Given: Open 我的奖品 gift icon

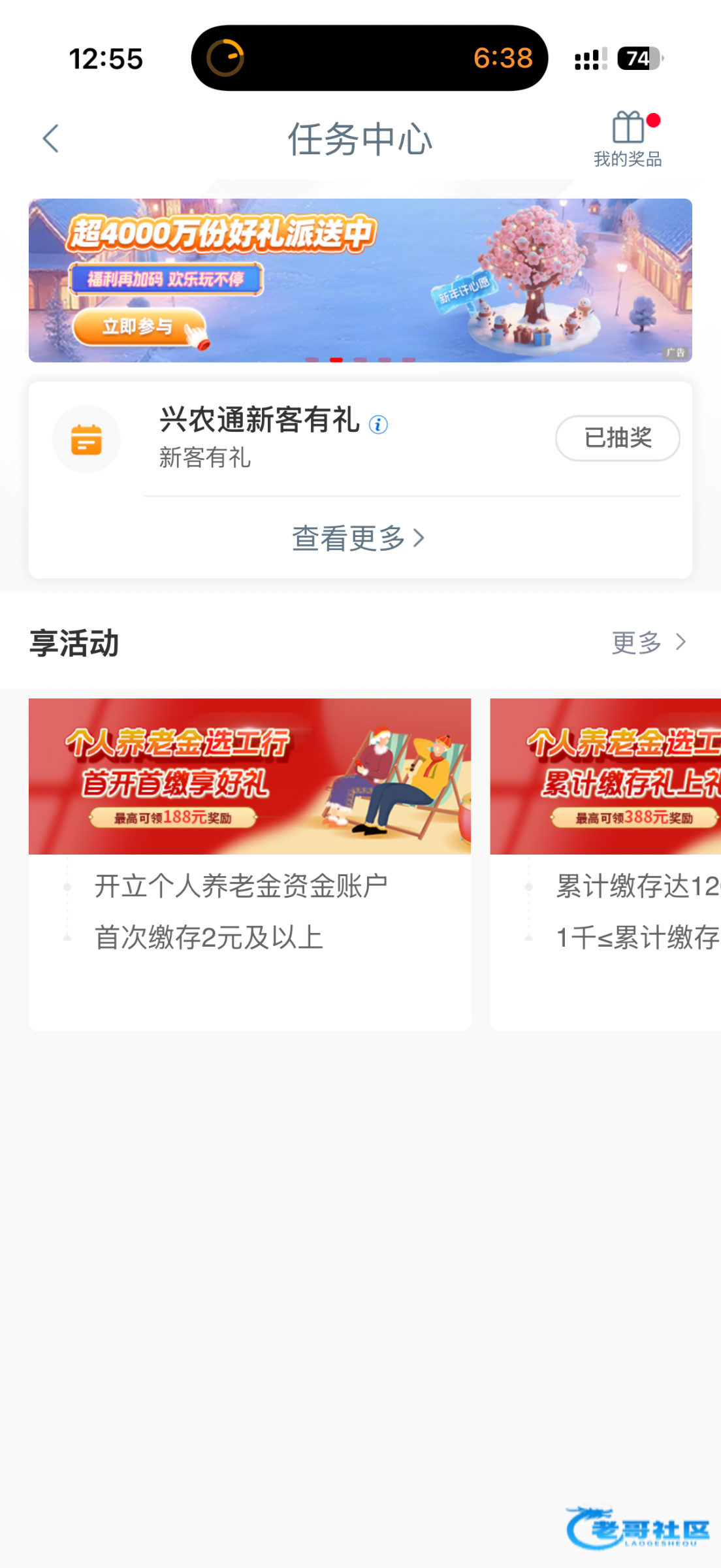Looking at the screenshot, I should (628, 138).
